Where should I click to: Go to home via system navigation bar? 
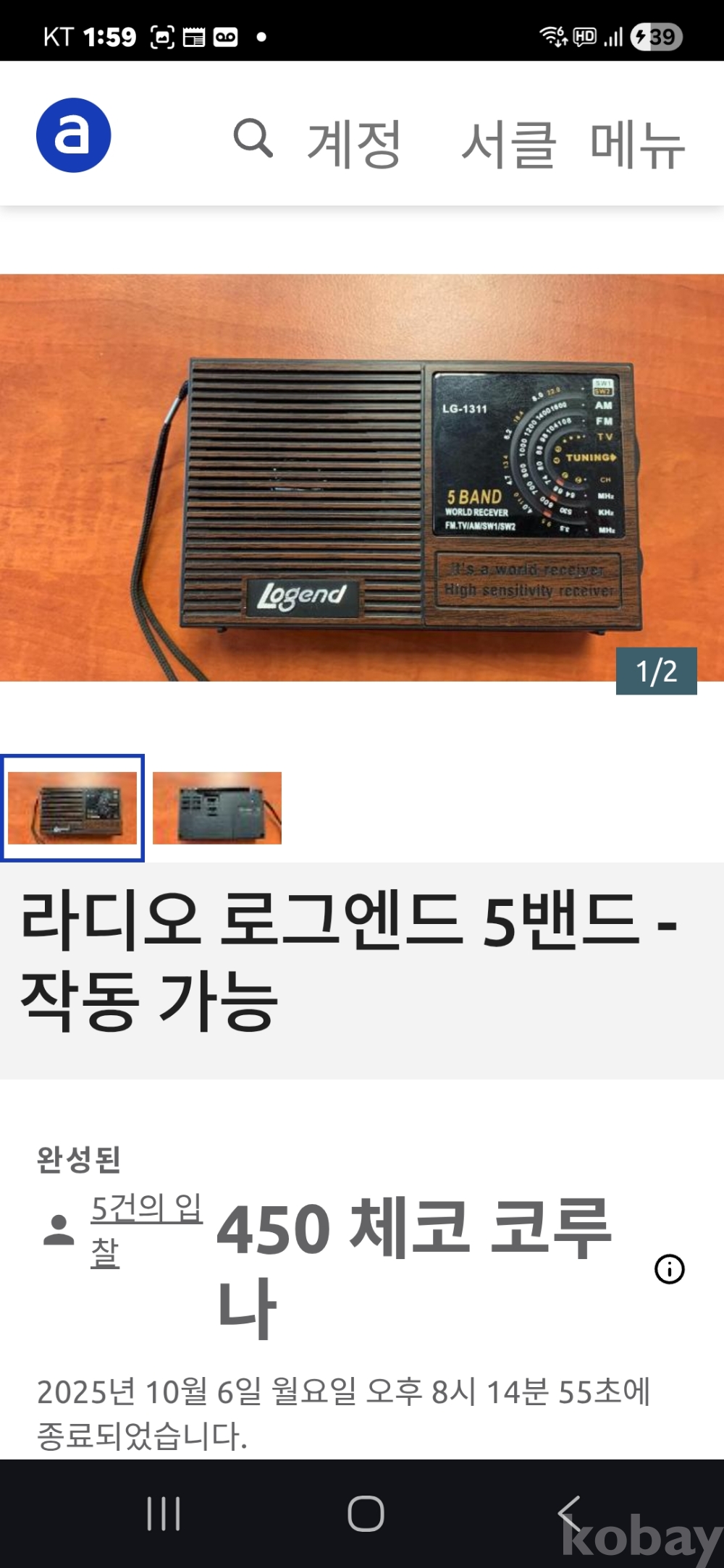coord(366,1513)
